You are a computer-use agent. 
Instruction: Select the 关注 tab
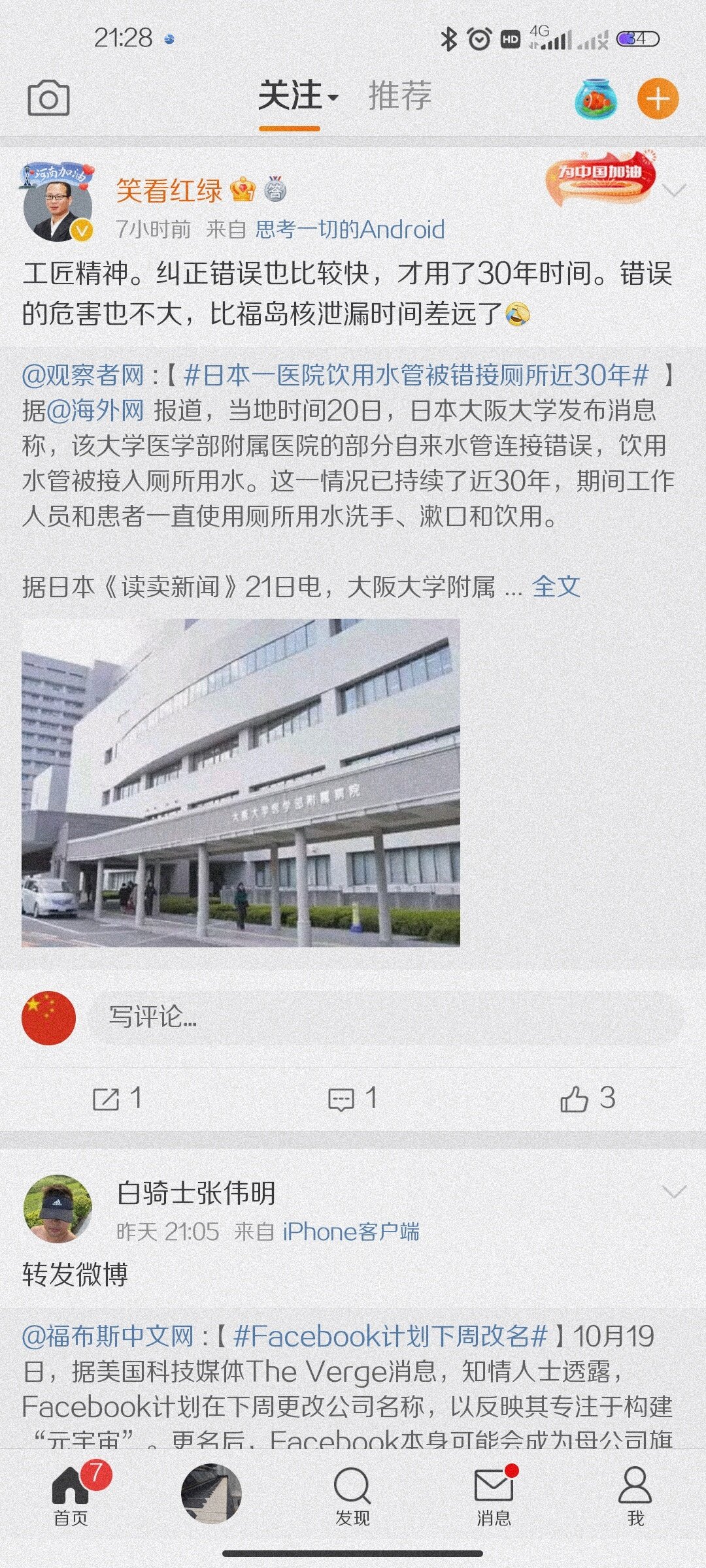[291, 96]
